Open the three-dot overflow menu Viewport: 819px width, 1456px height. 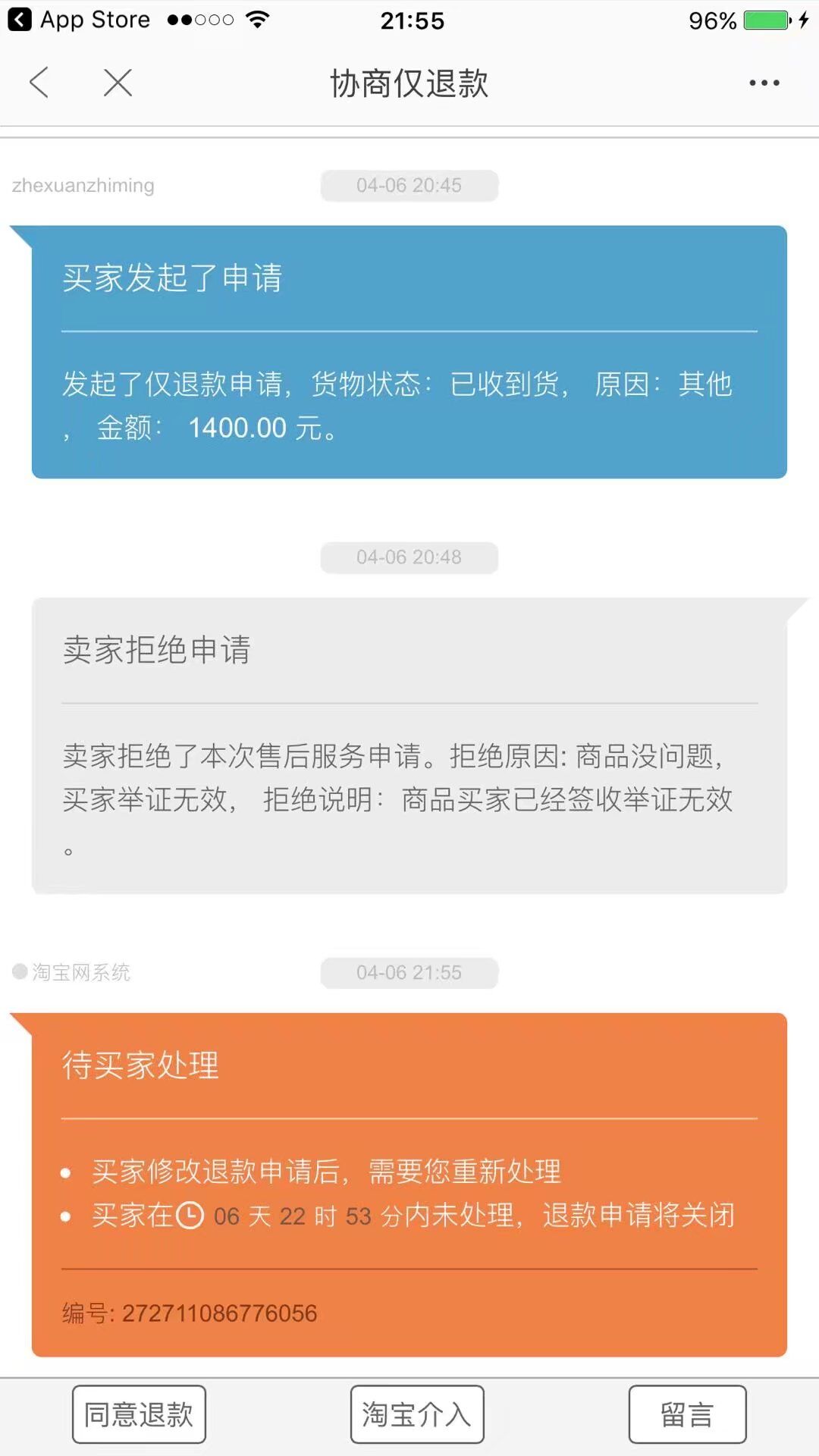point(764,83)
